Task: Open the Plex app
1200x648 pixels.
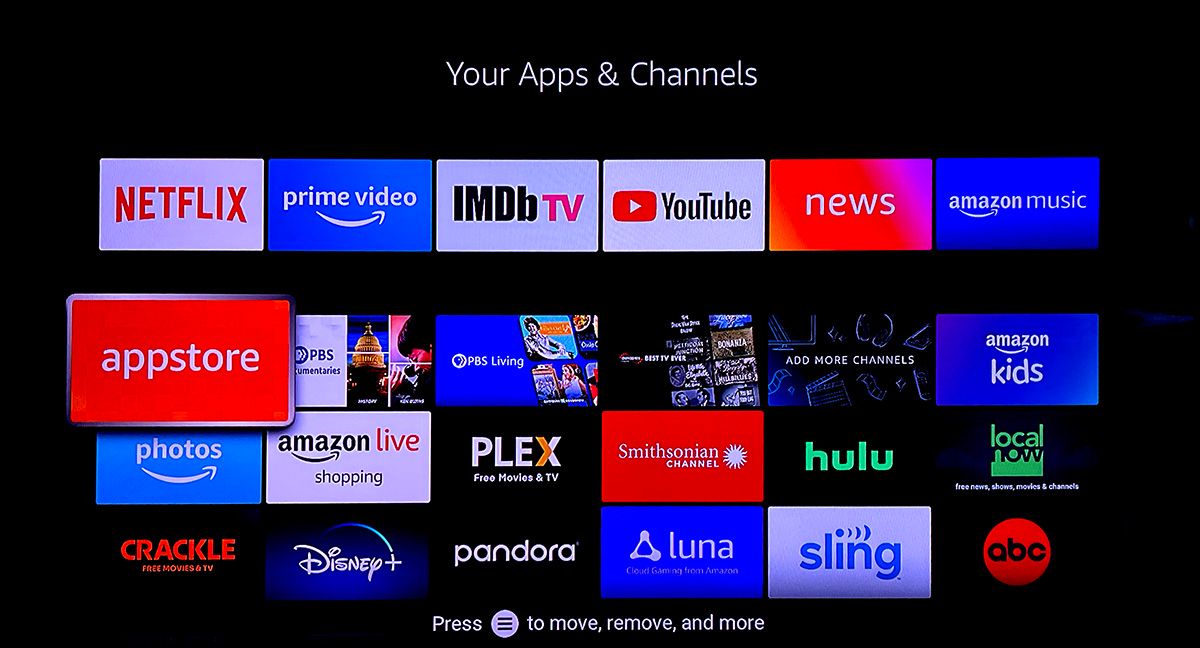Action: tap(516, 457)
